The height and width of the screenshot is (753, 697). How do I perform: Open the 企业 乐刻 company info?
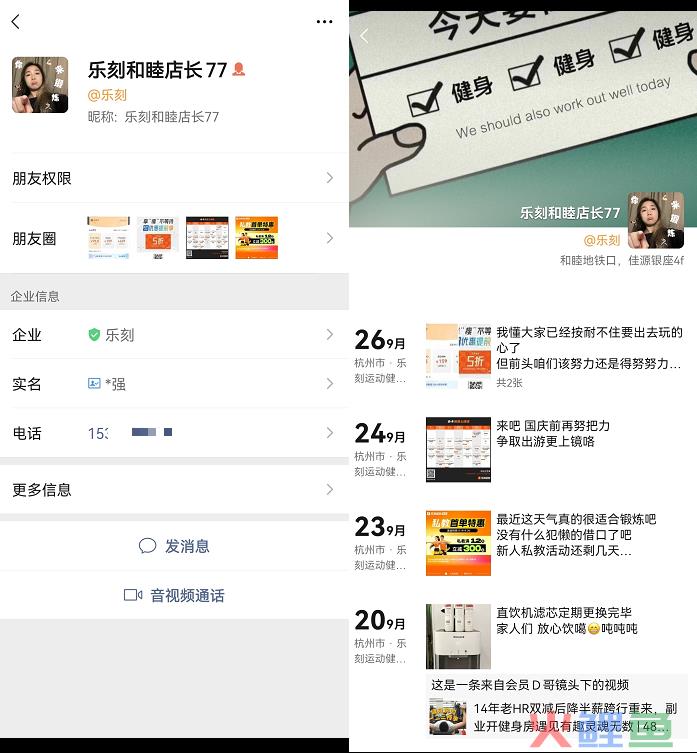click(x=174, y=335)
